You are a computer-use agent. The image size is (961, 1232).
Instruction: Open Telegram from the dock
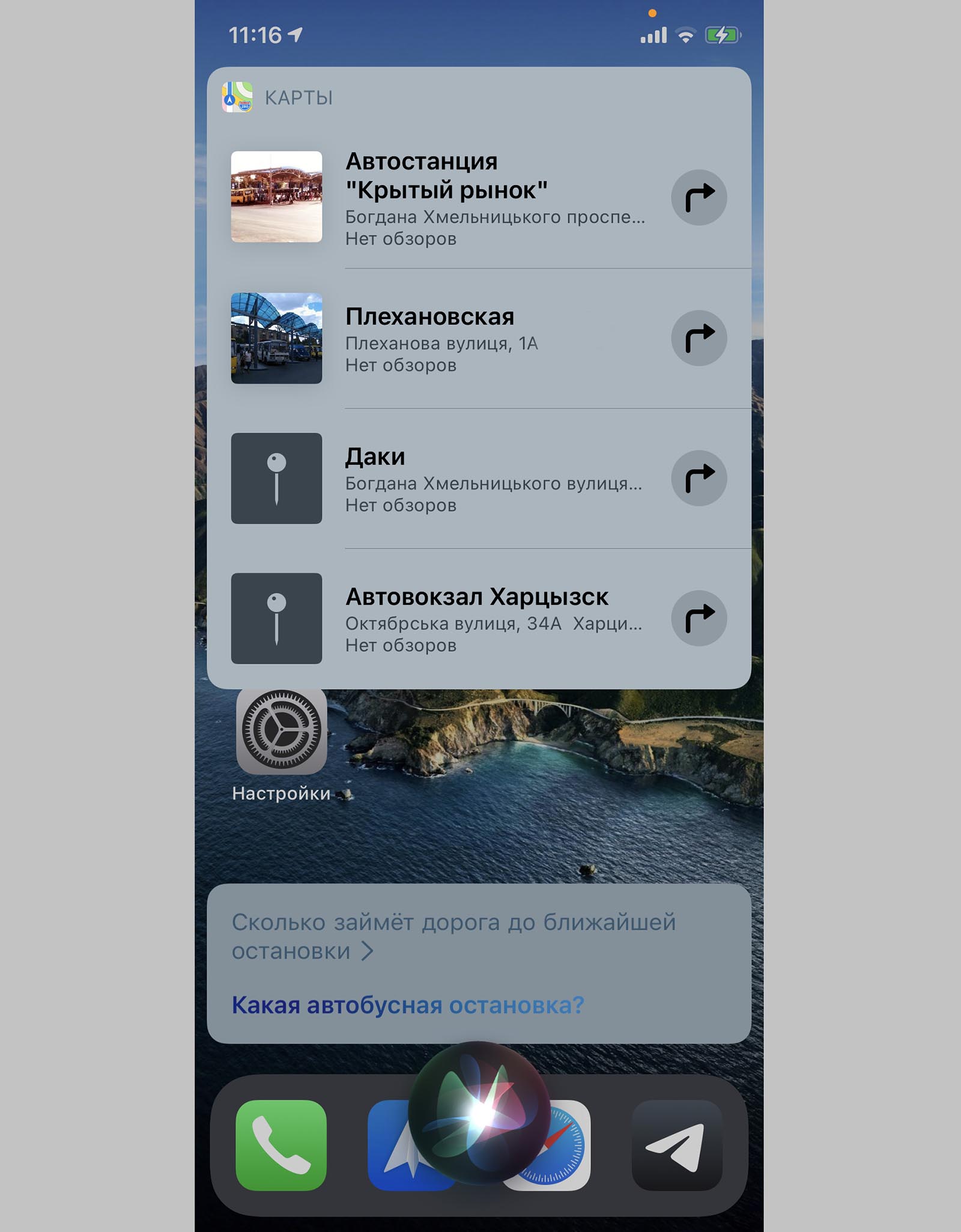[x=677, y=1145]
